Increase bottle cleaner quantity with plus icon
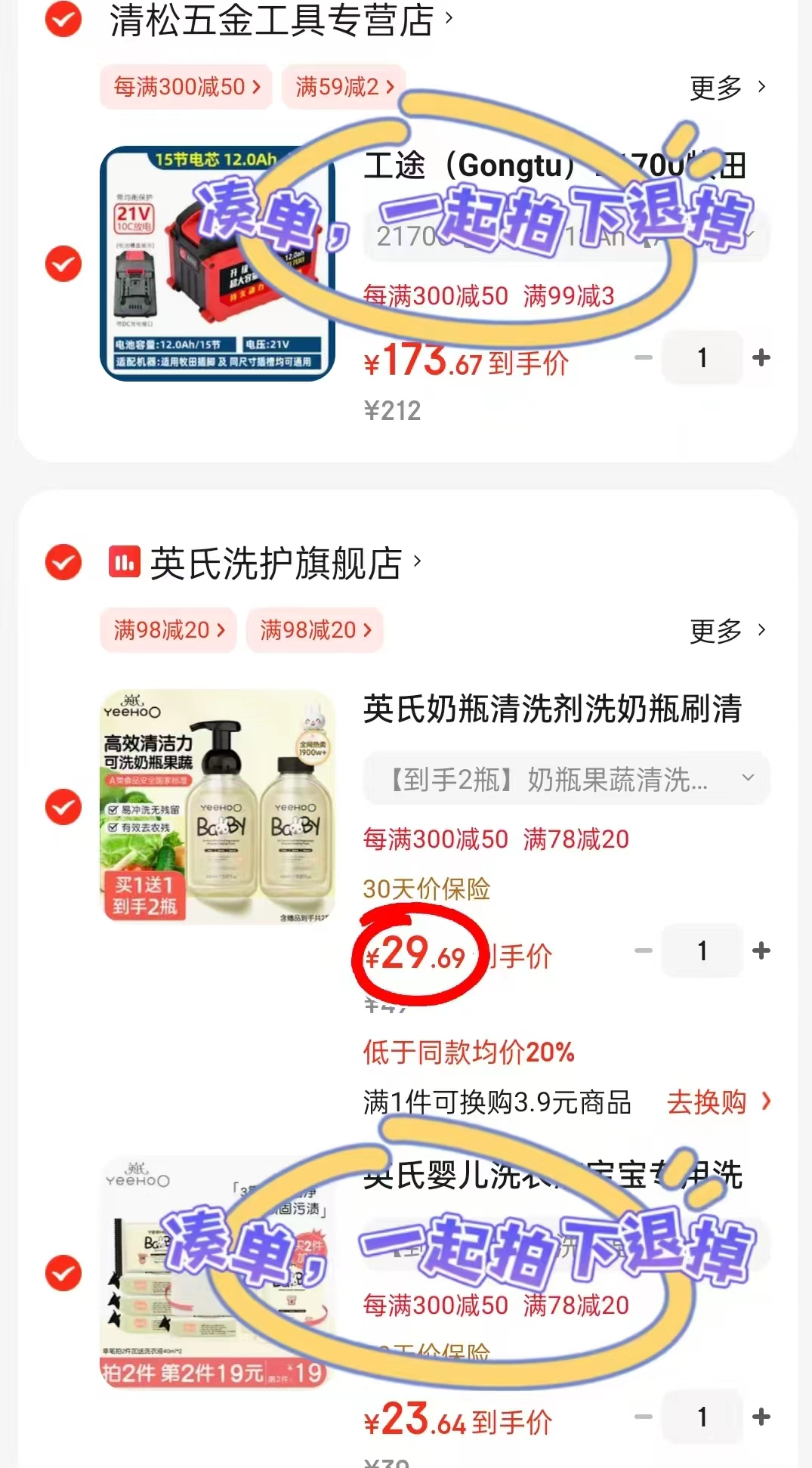812x1468 pixels. click(x=761, y=951)
